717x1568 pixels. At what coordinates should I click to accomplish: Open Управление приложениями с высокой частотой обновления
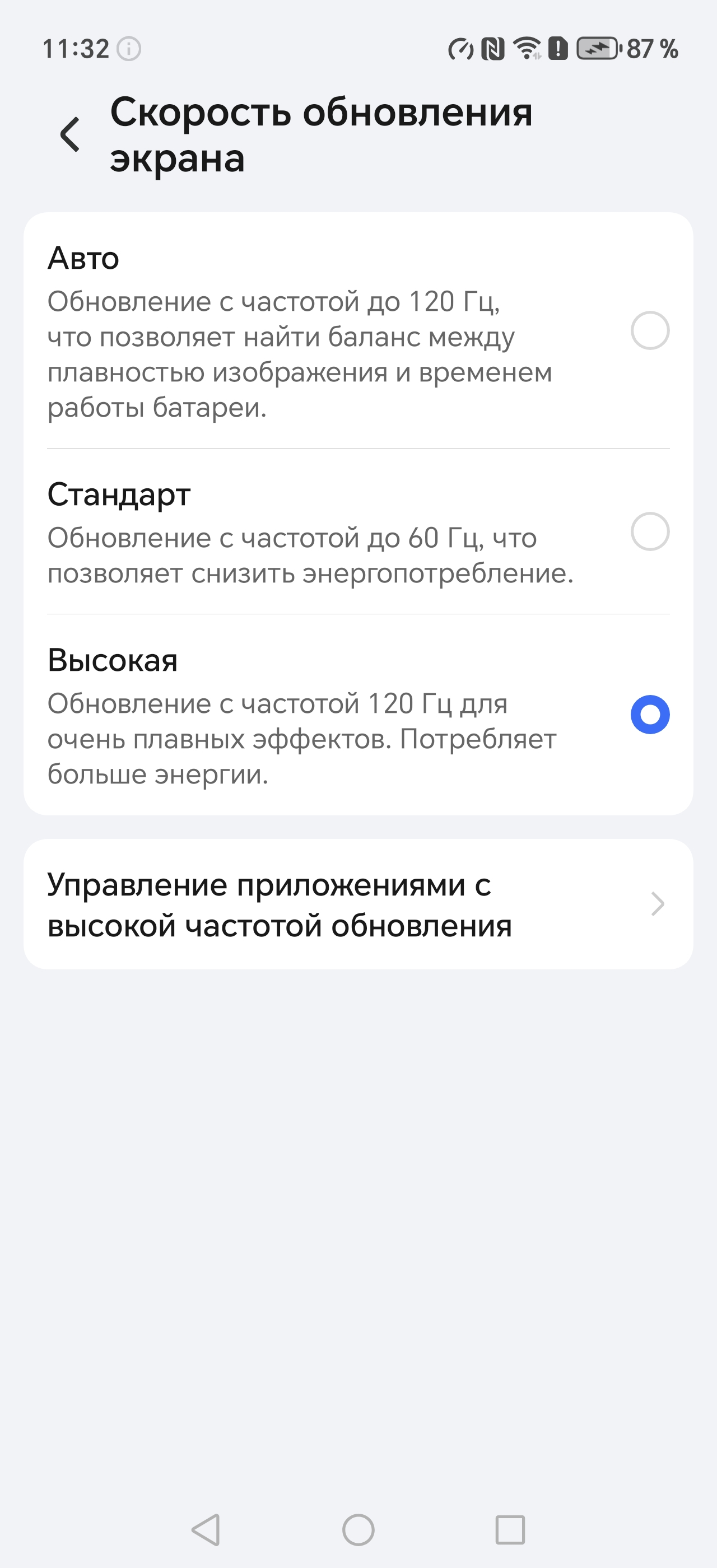coord(358,904)
